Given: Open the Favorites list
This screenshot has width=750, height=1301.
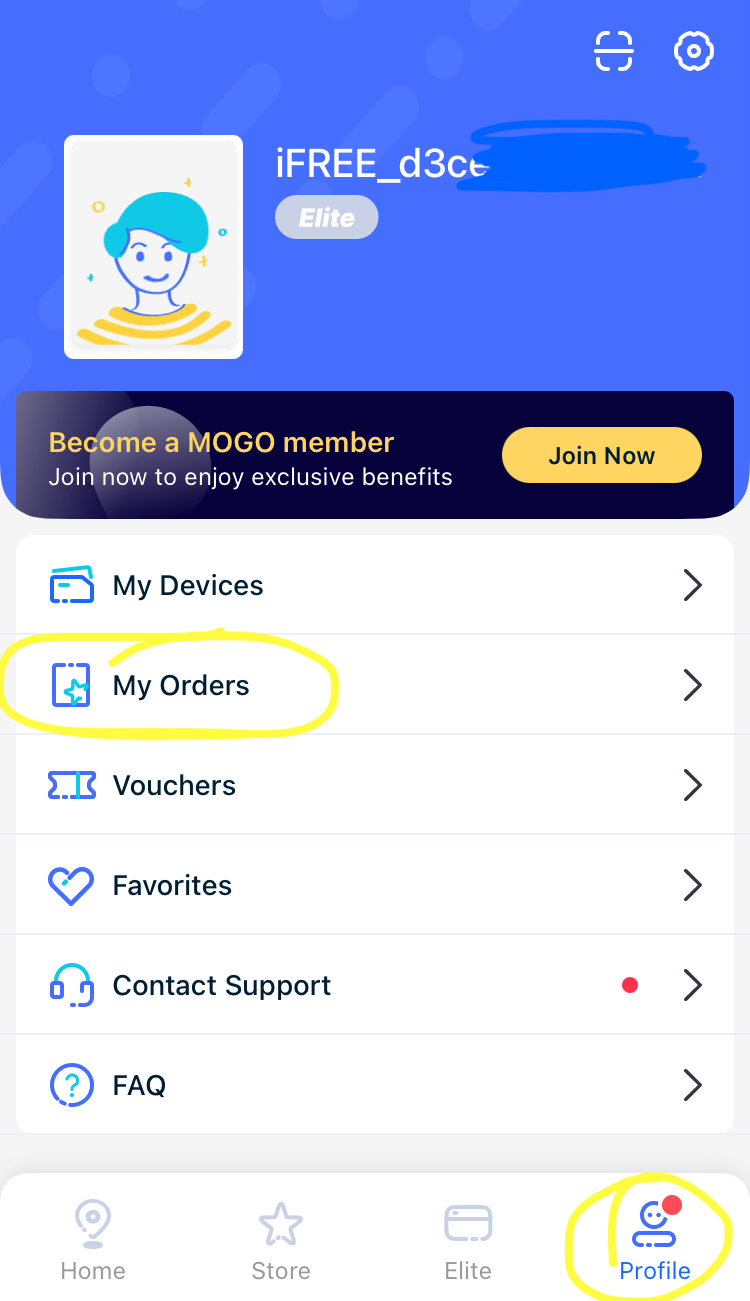Looking at the screenshot, I should point(375,885).
